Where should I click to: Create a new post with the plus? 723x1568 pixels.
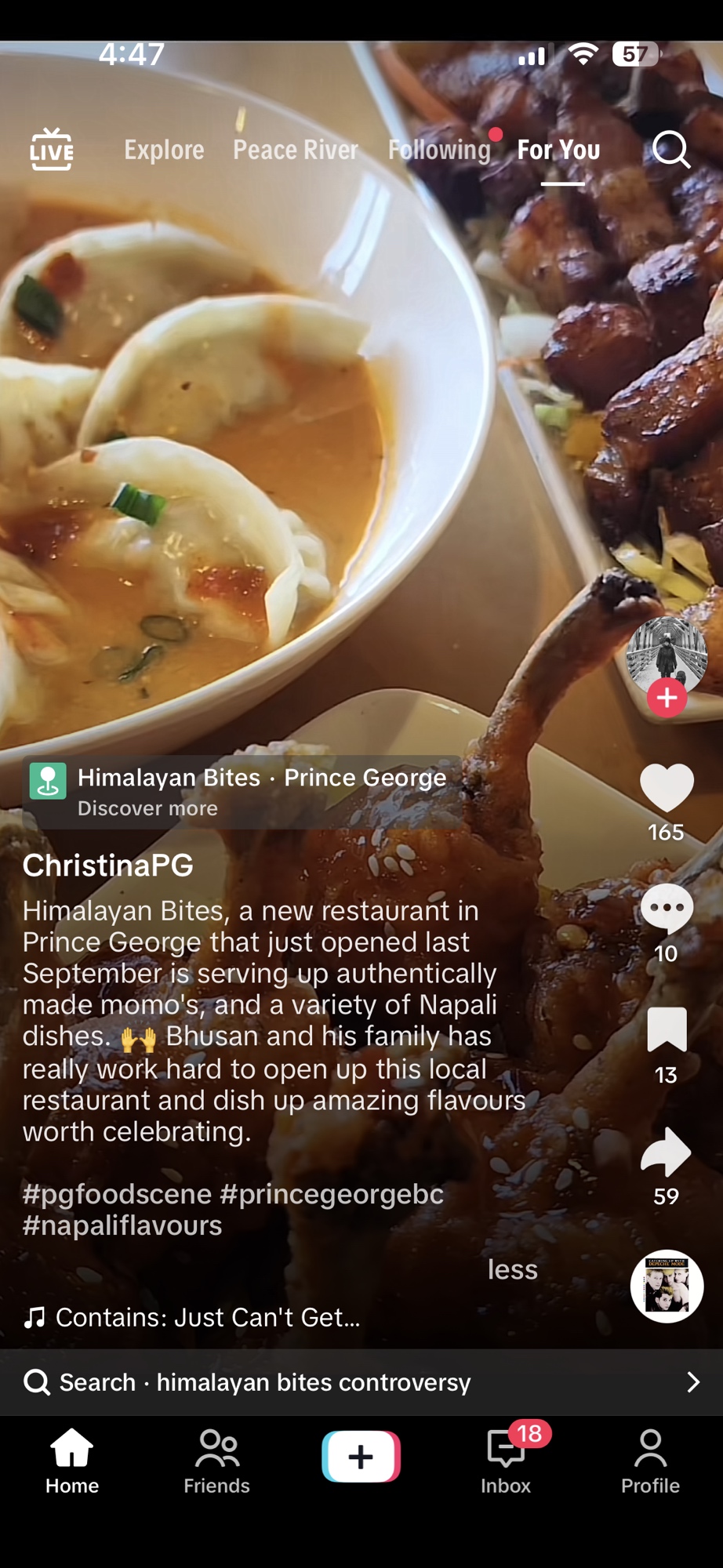click(361, 1457)
